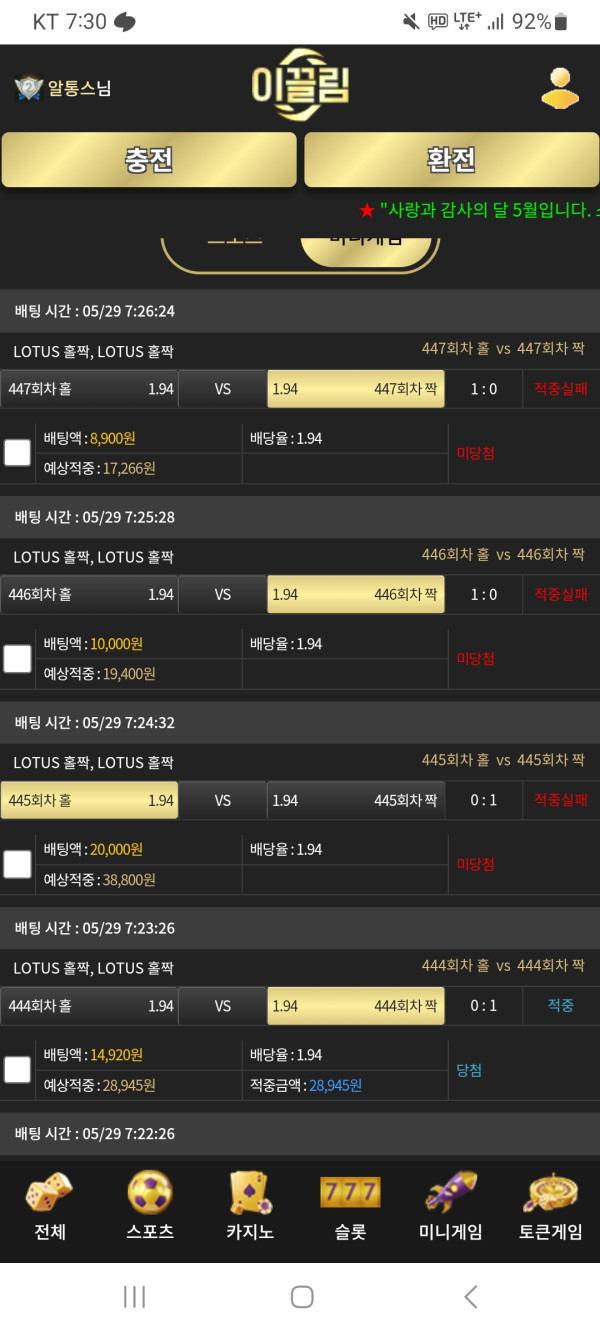The height and width of the screenshot is (1333, 600).
Task: Tap the system home button
Action: point(302,1297)
